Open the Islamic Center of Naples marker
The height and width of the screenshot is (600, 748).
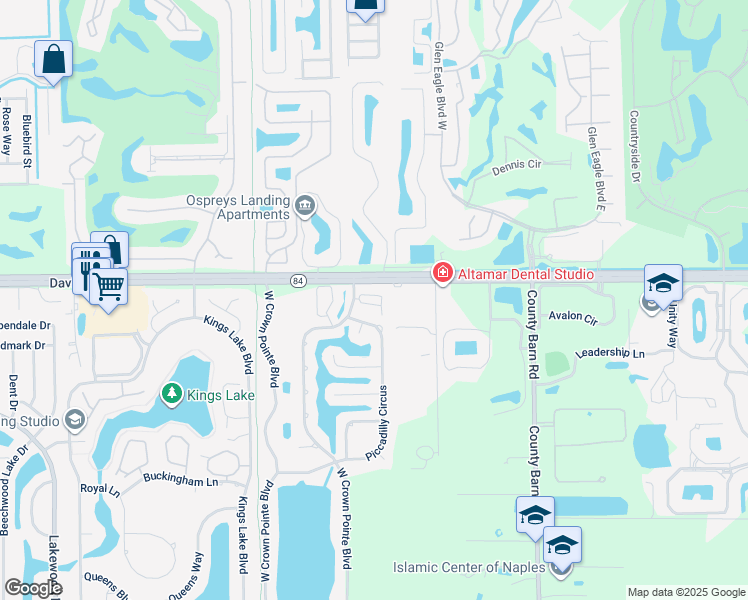pos(560,569)
